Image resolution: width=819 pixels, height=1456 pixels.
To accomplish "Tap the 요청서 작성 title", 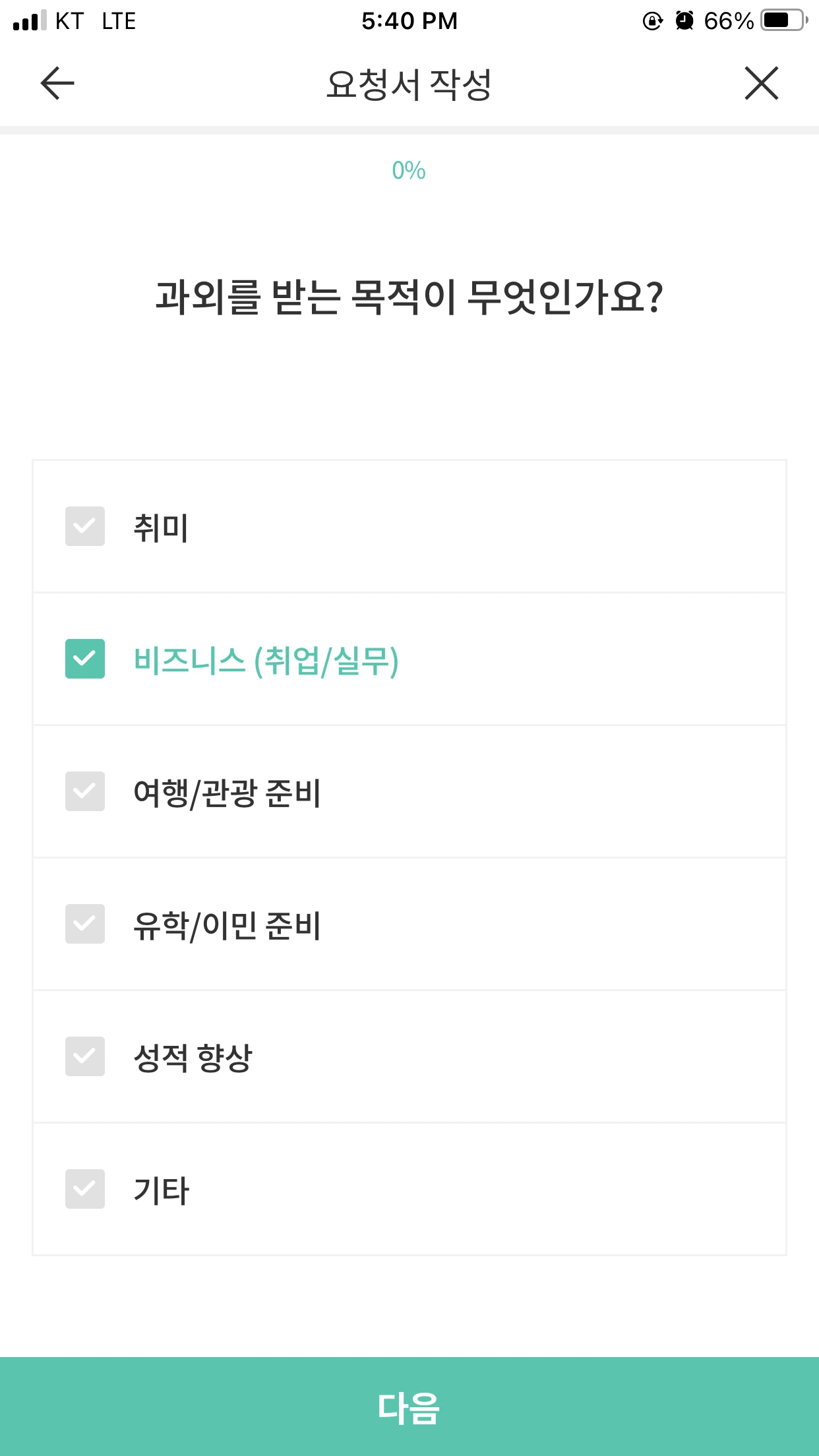I will [x=409, y=83].
